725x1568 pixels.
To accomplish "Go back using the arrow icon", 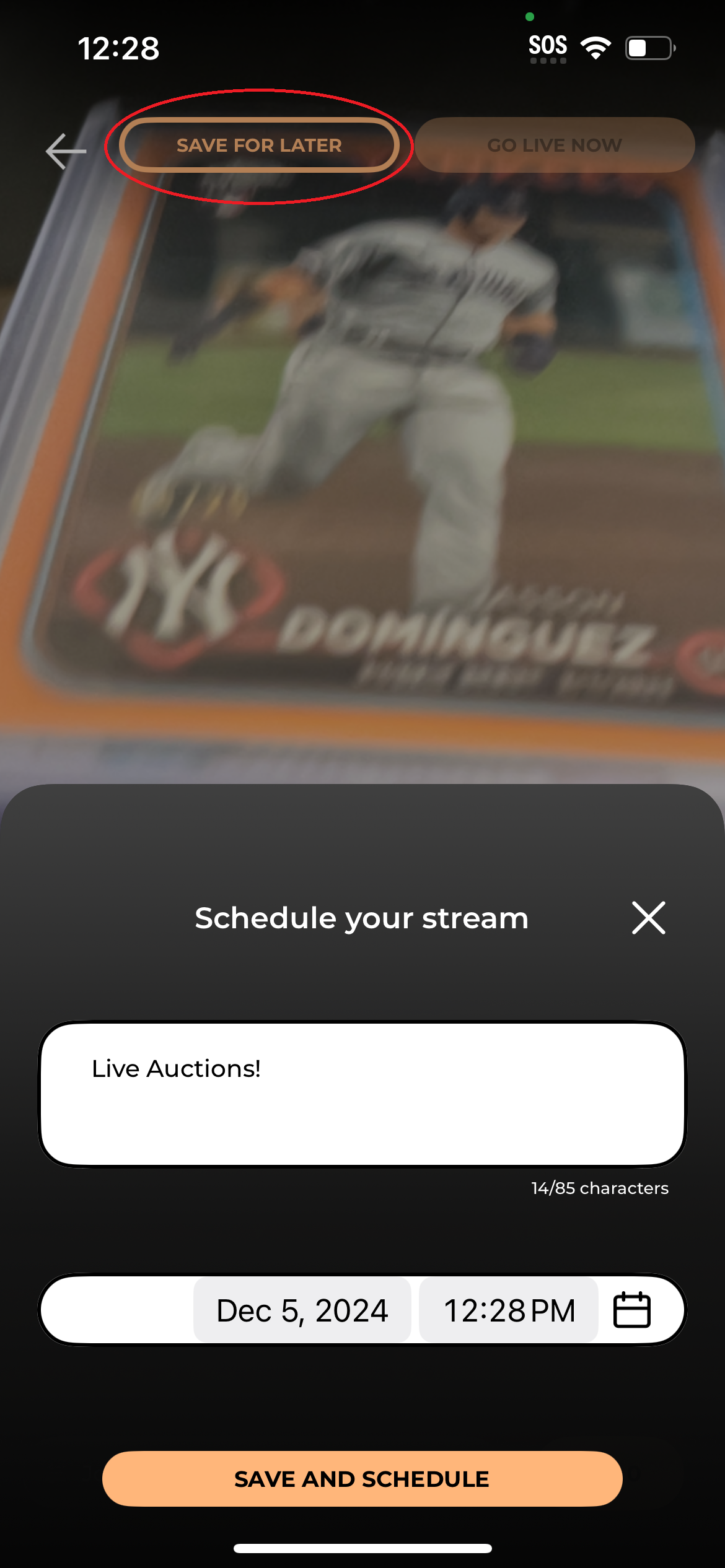I will pos(66,150).
